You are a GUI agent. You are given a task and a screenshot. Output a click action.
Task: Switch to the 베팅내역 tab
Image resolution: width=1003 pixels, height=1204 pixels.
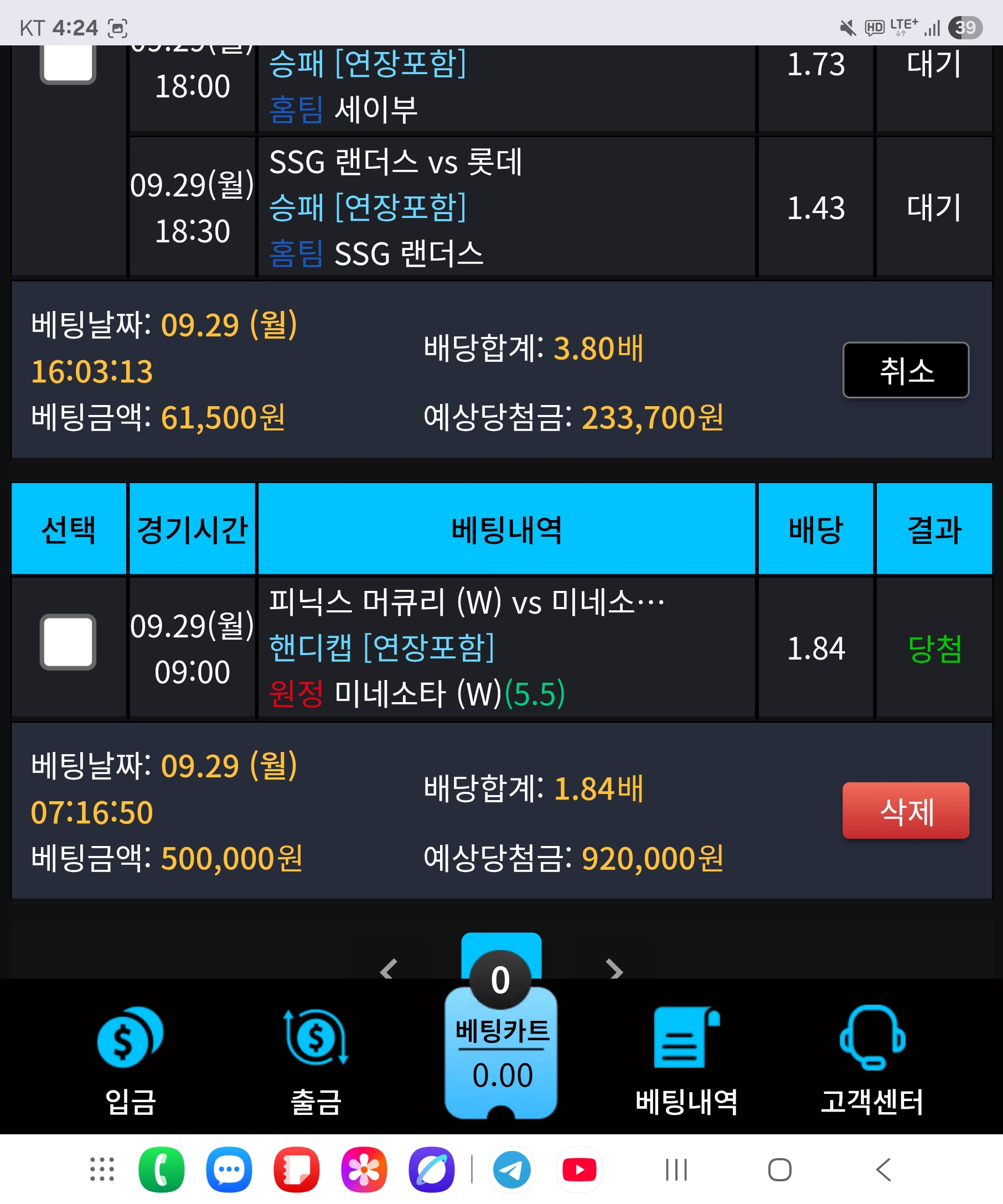coord(686,1061)
